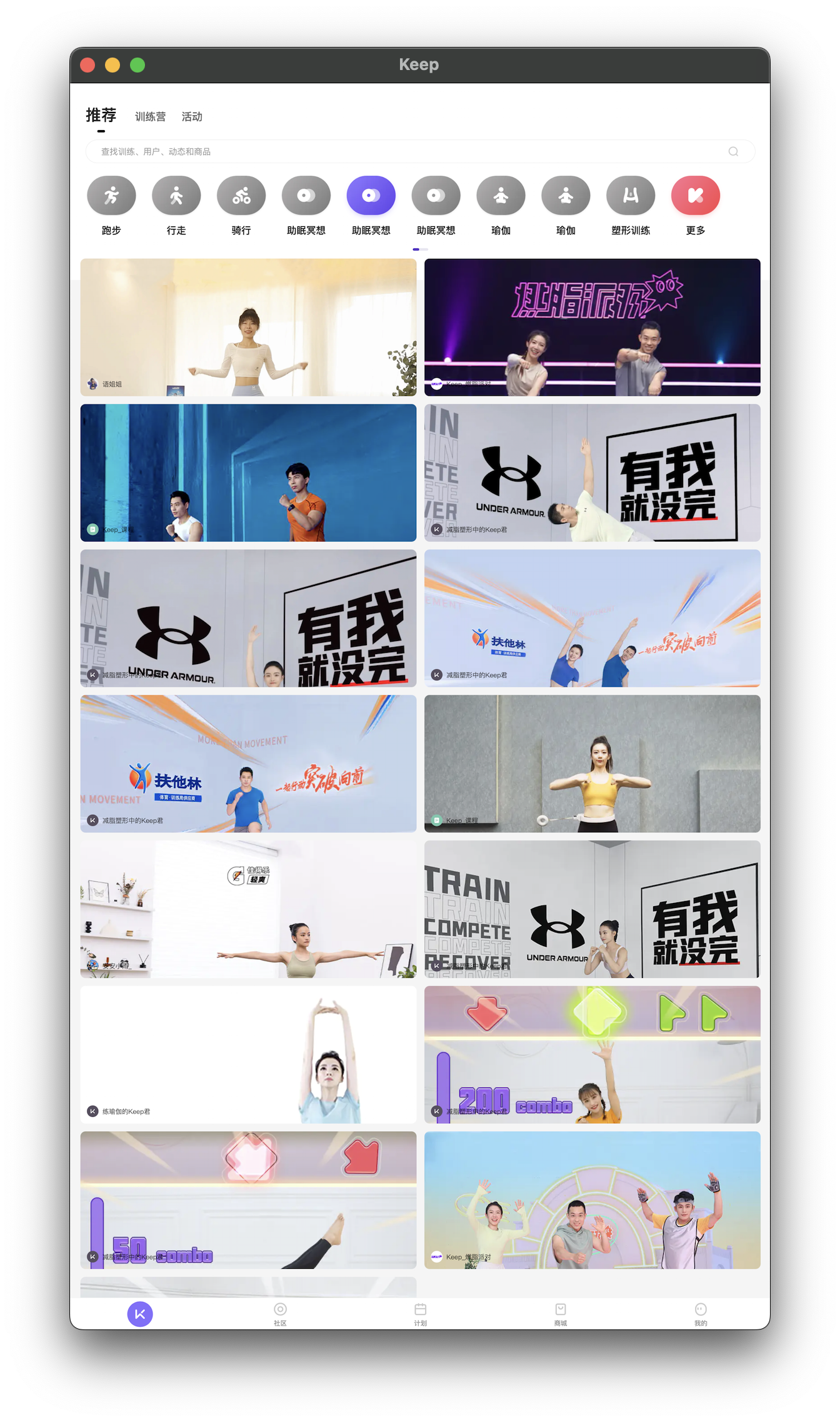Image resolution: width=840 pixels, height=1422 pixels.
Task: Switch to the 活动 tab
Action: tap(192, 117)
